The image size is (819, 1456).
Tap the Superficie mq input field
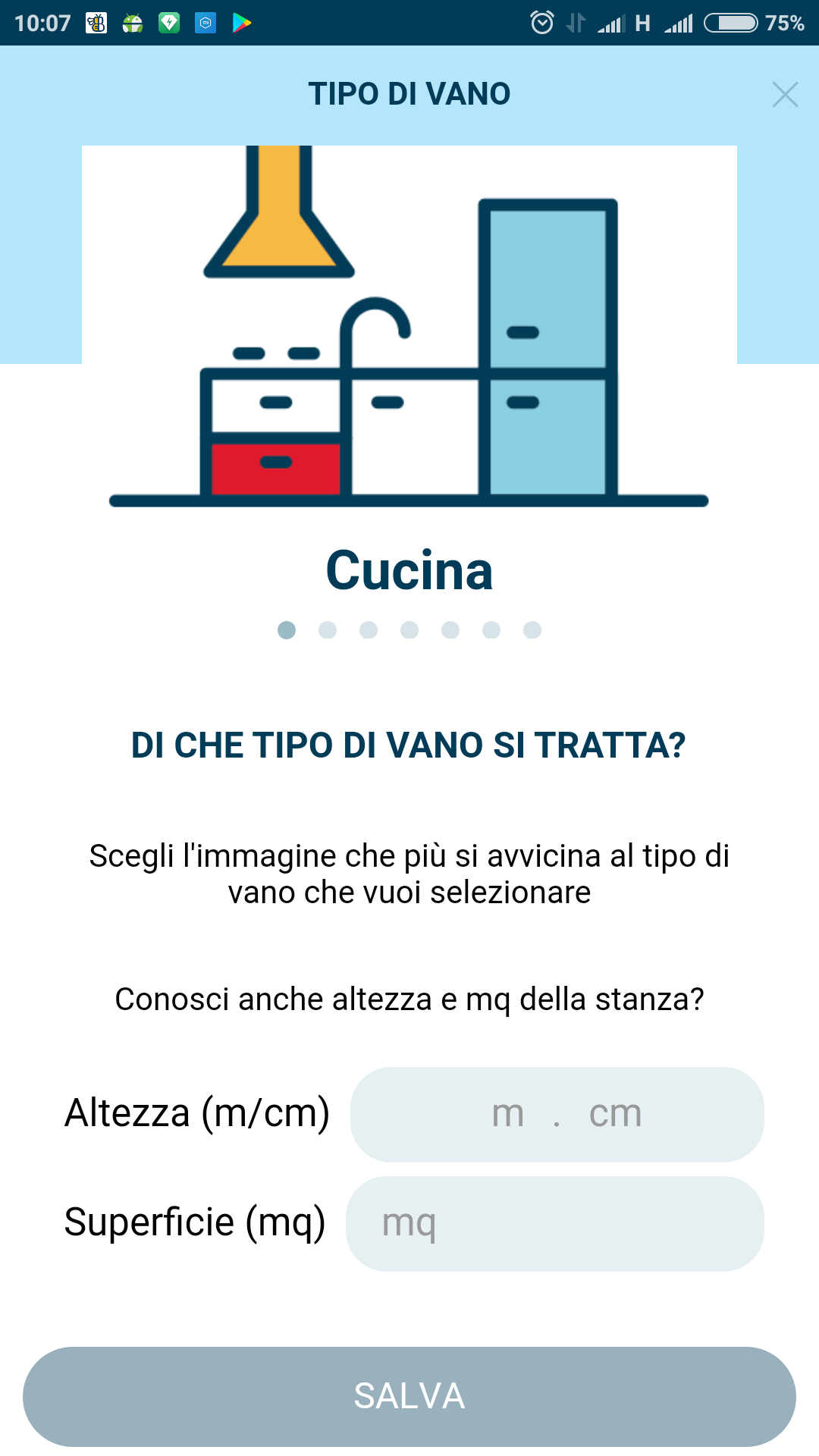coord(554,1223)
